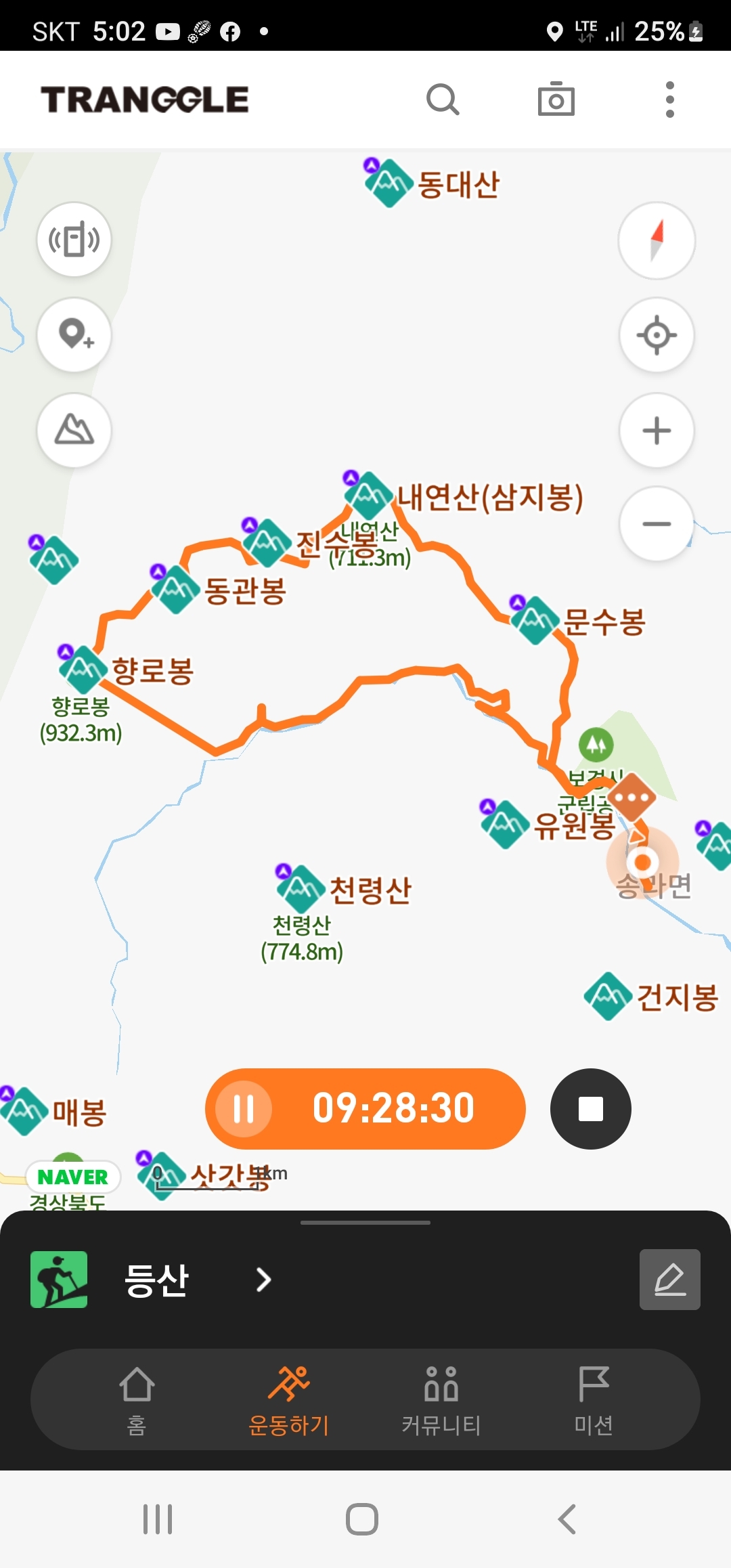Viewport: 731px width, 1568px height.
Task: Tap the phone vibration alert button
Action: (x=74, y=240)
